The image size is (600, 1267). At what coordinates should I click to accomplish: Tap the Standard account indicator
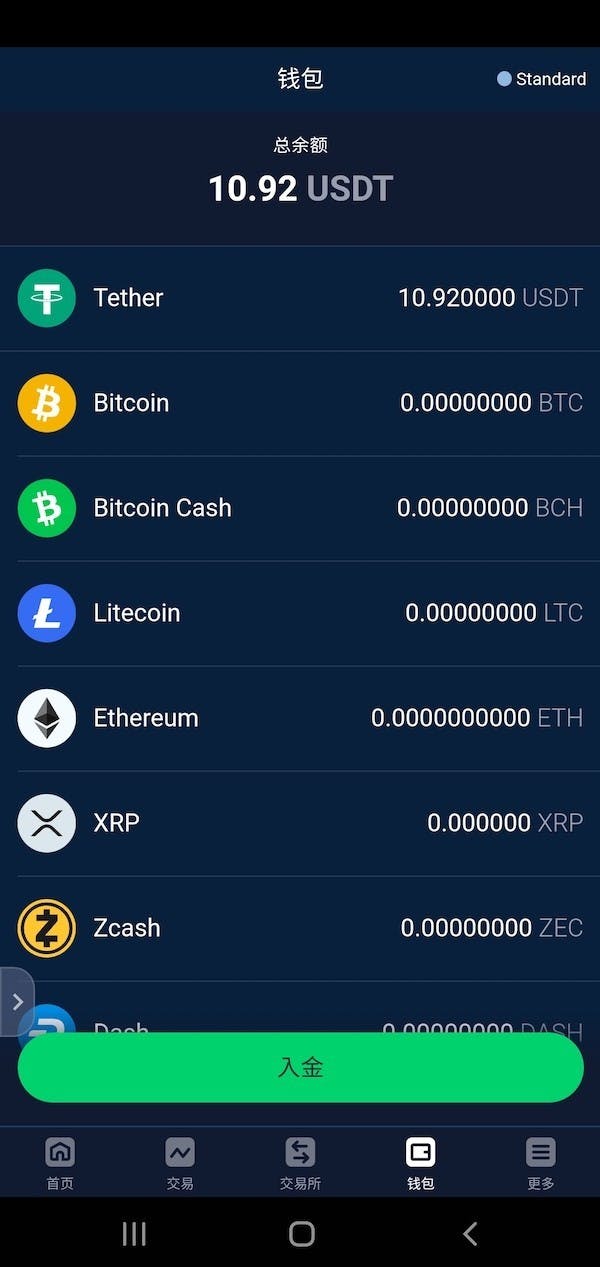tap(541, 79)
